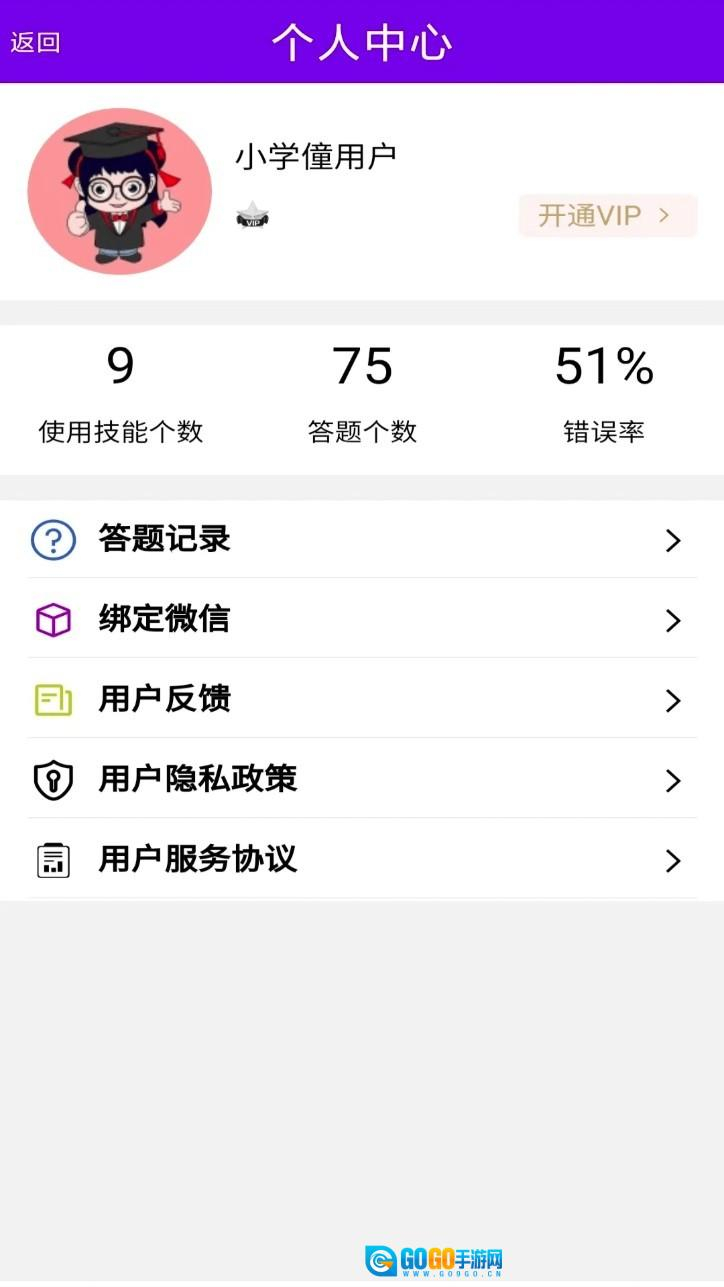Tap the 返回 back button
Viewport: 724px width, 1287px height.
[35, 43]
